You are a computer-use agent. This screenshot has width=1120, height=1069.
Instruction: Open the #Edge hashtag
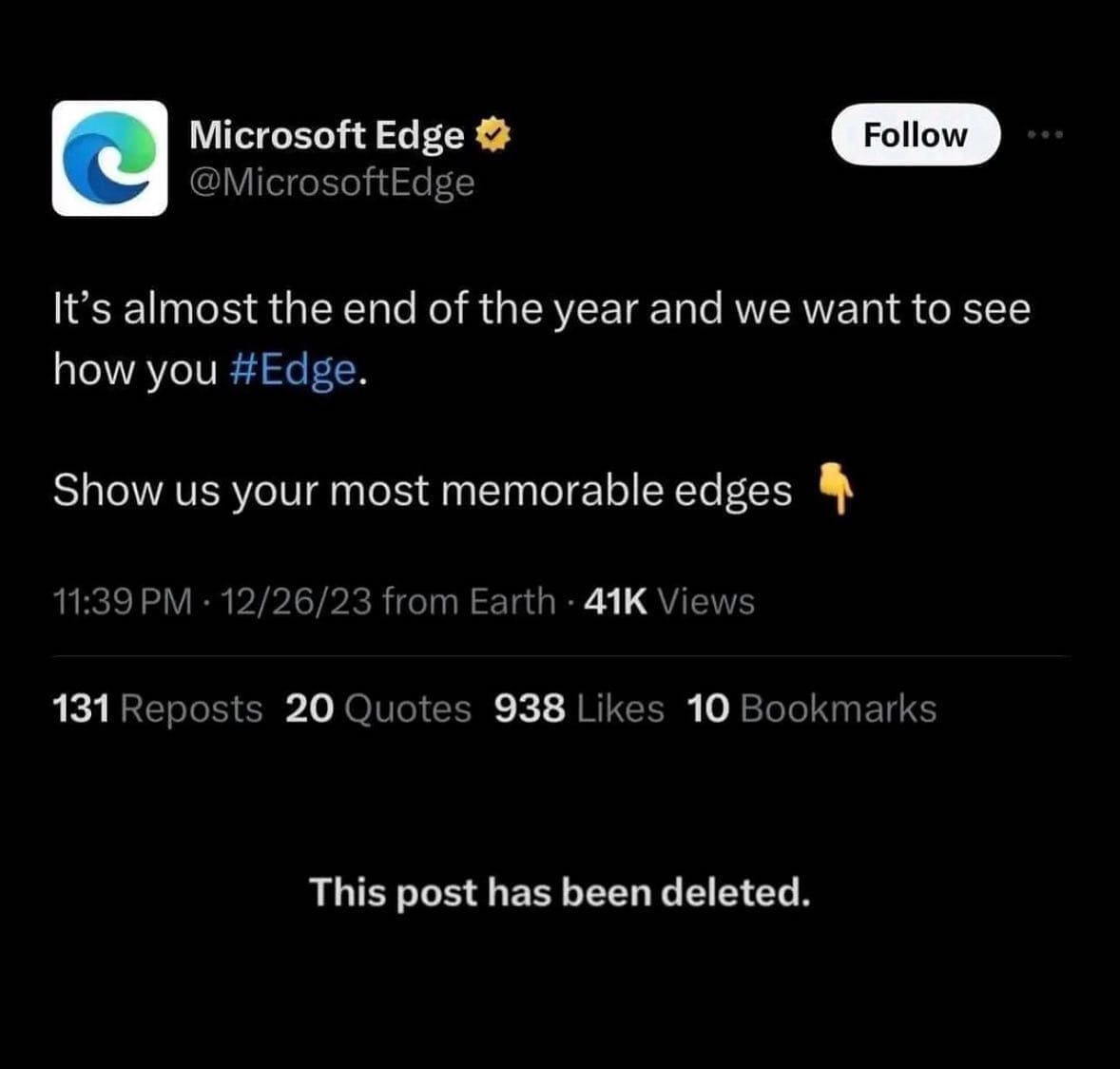(x=295, y=369)
